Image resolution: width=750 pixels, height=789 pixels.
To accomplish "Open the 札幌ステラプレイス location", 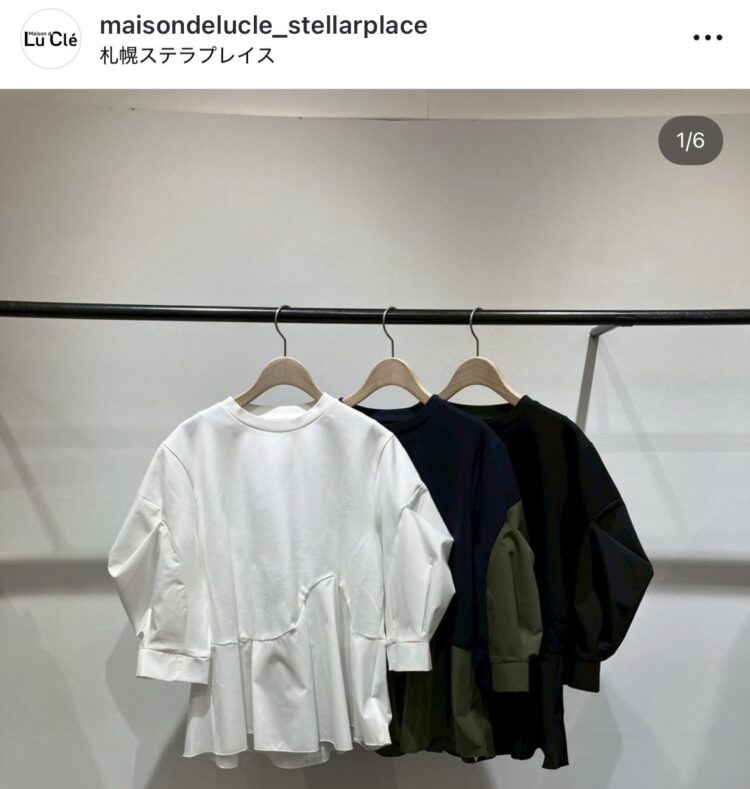I will pyautogui.click(x=187, y=55).
